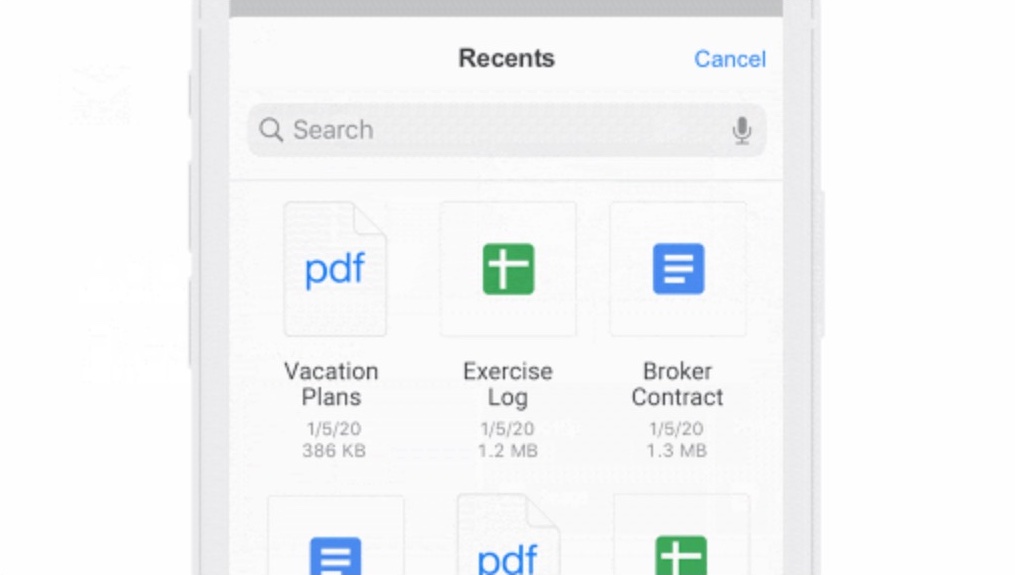Cancel the Recents file picker
Image resolution: width=1015 pixels, height=575 pixels.
[x=729, y=59]
